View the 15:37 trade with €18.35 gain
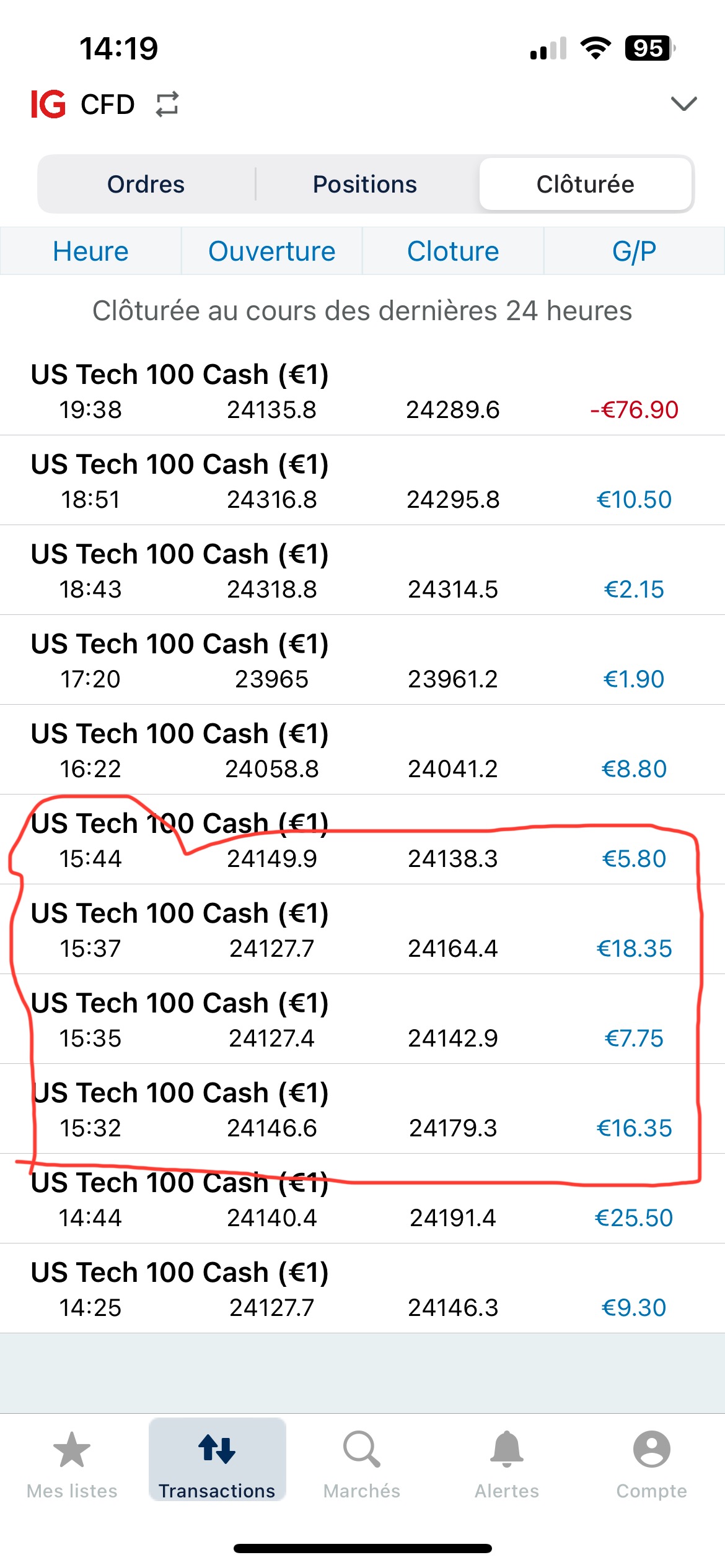 coord(362,930)
